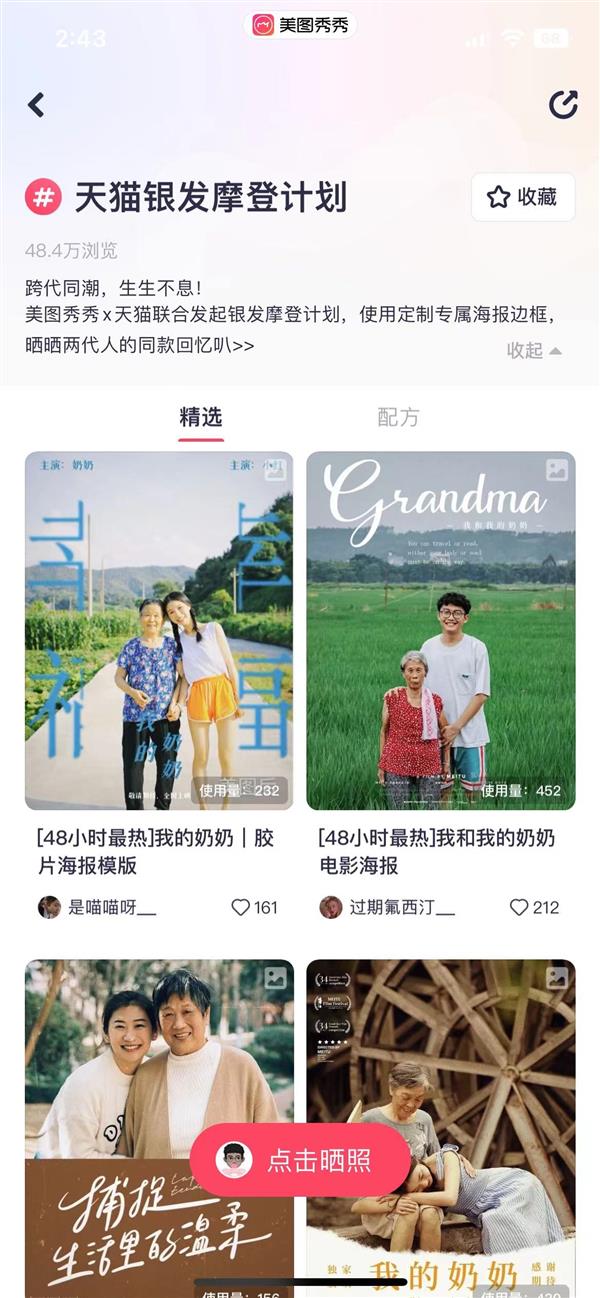Share this topic page

tap(563, 104)
